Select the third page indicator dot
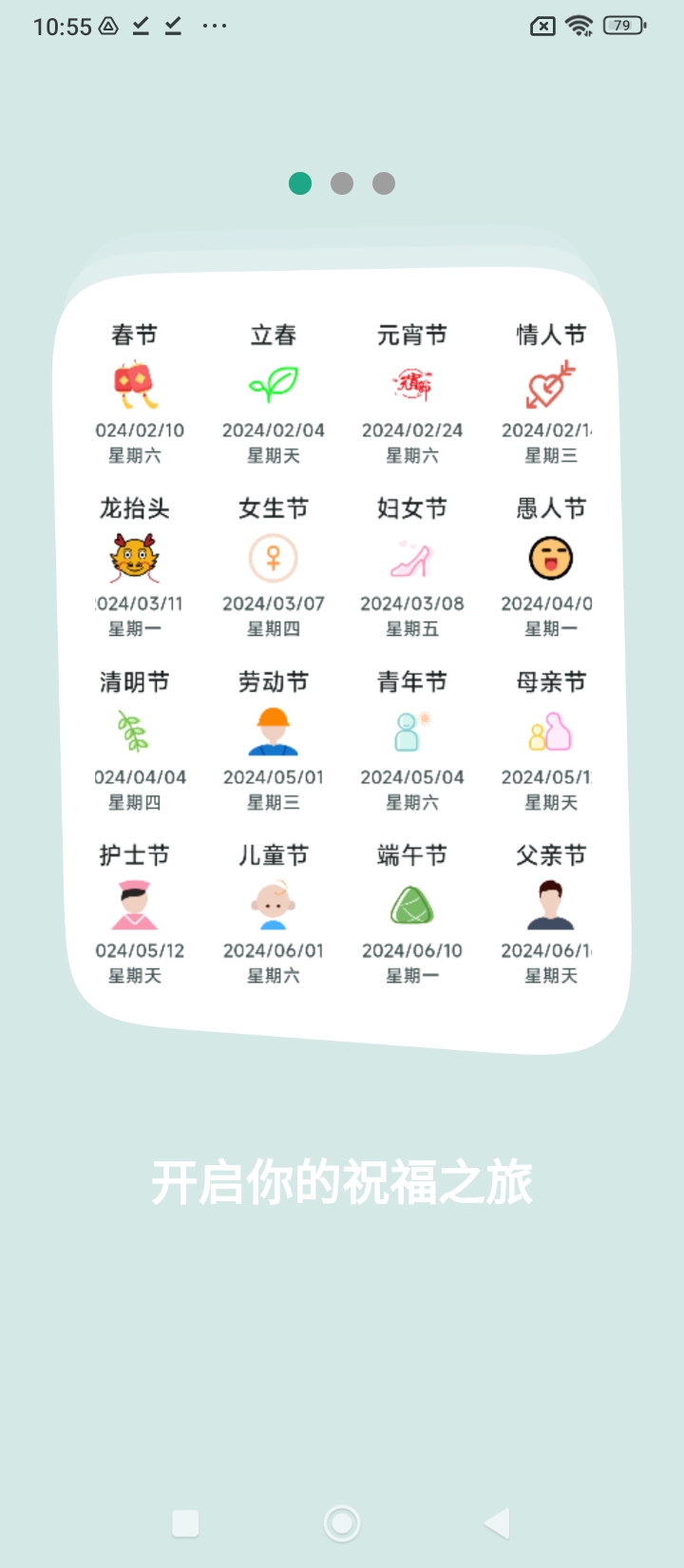 384,183
